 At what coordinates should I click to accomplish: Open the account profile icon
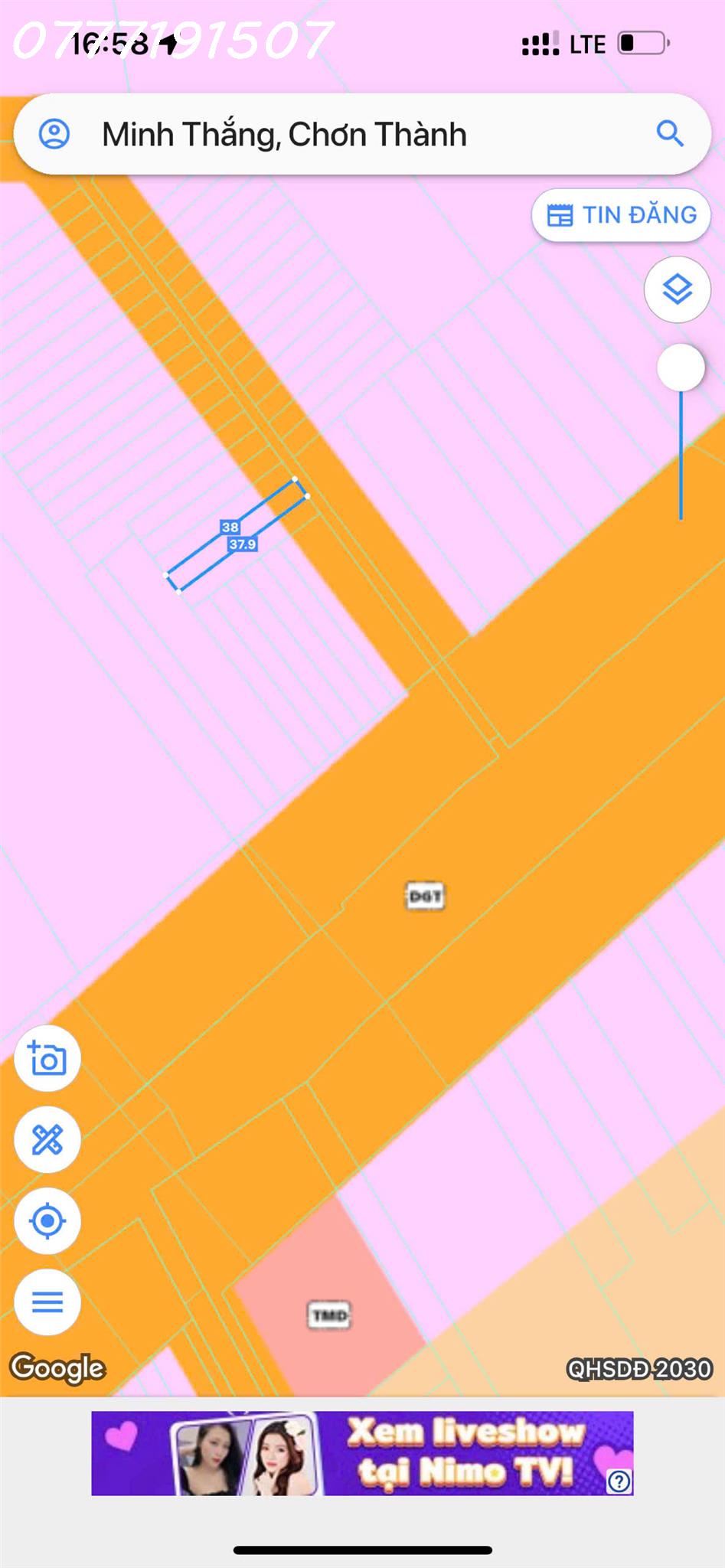(54, 134)
